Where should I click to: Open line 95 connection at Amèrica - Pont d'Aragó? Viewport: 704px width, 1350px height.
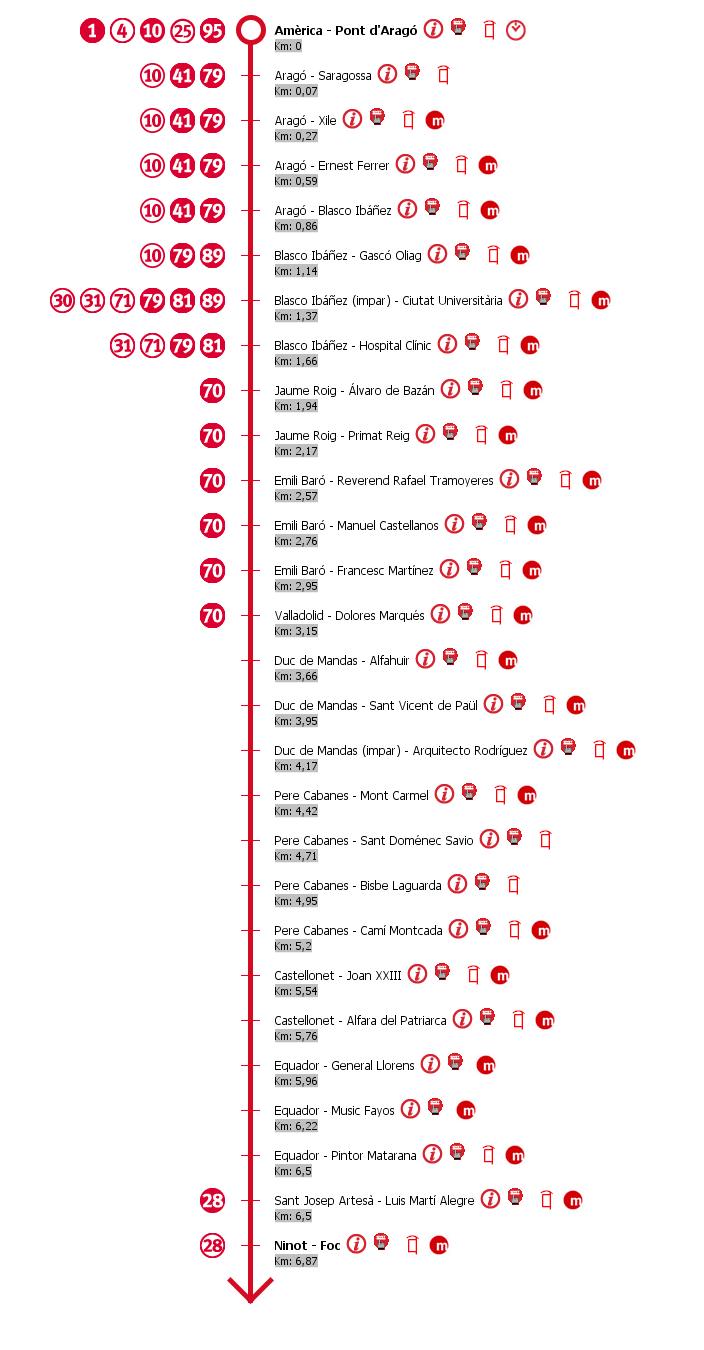coord(212,31)
